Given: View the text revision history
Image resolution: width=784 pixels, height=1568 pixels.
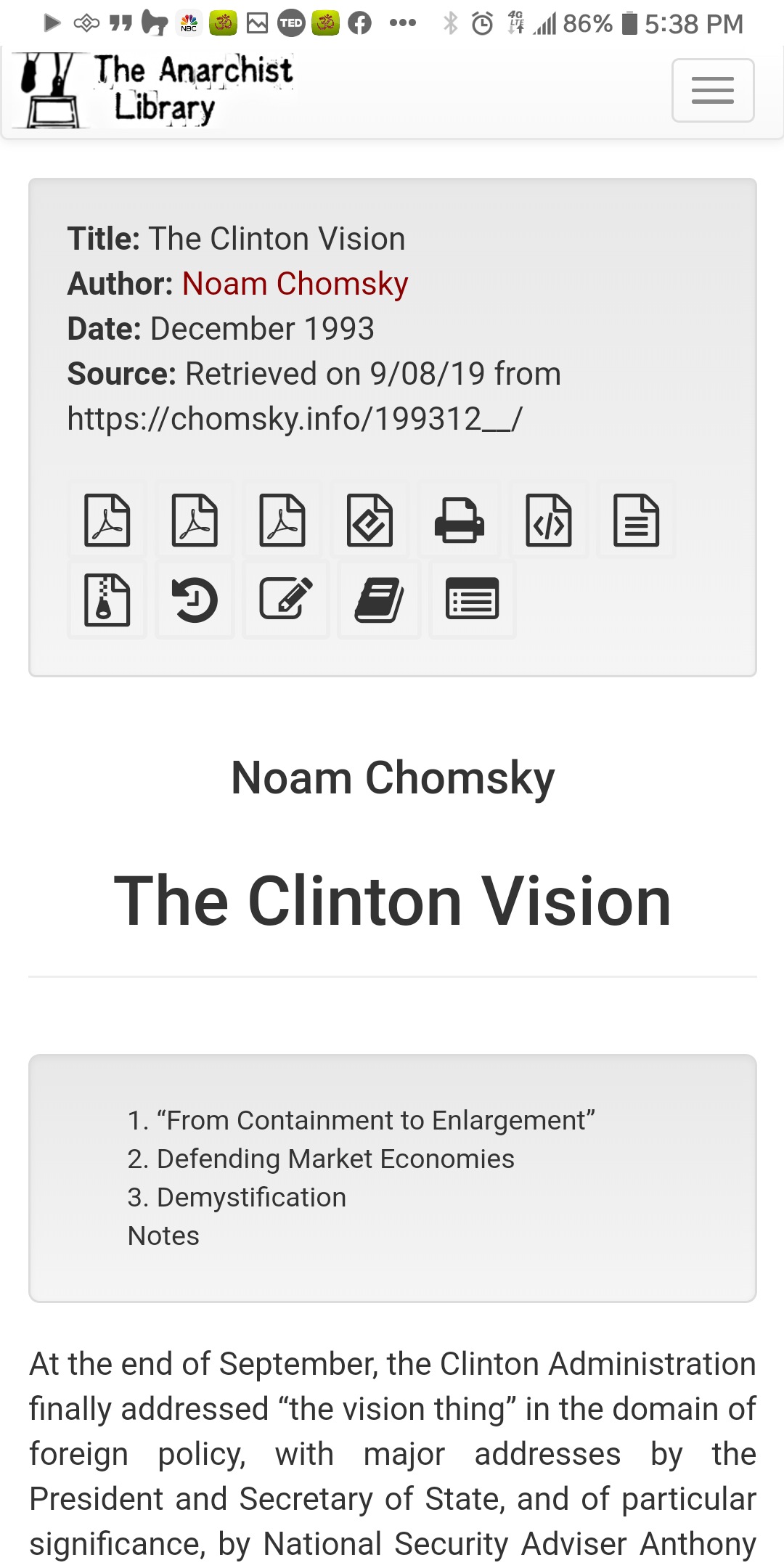Looking at the screenshot, I should click(195, 600).
